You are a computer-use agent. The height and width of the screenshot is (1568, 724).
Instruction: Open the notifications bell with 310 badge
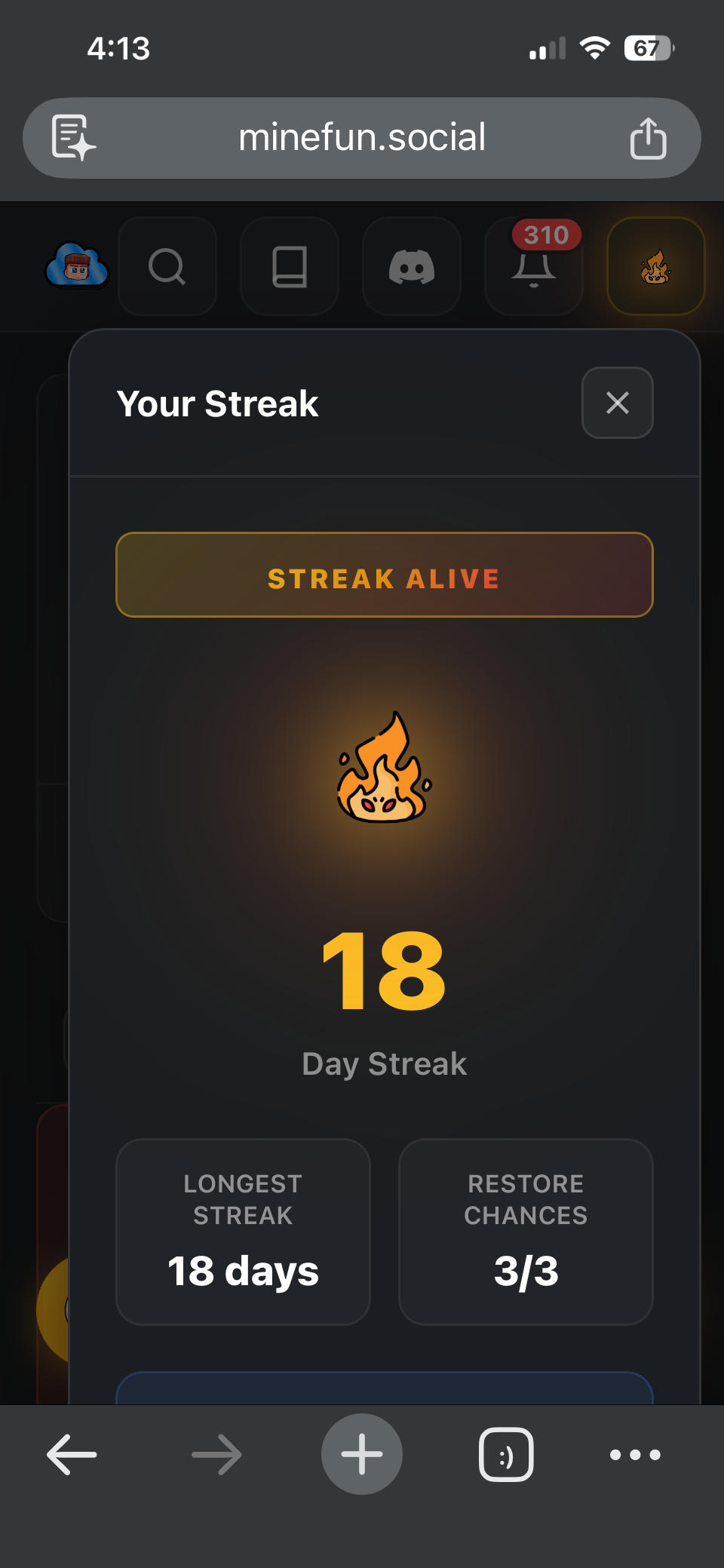[x=534, y=268]
